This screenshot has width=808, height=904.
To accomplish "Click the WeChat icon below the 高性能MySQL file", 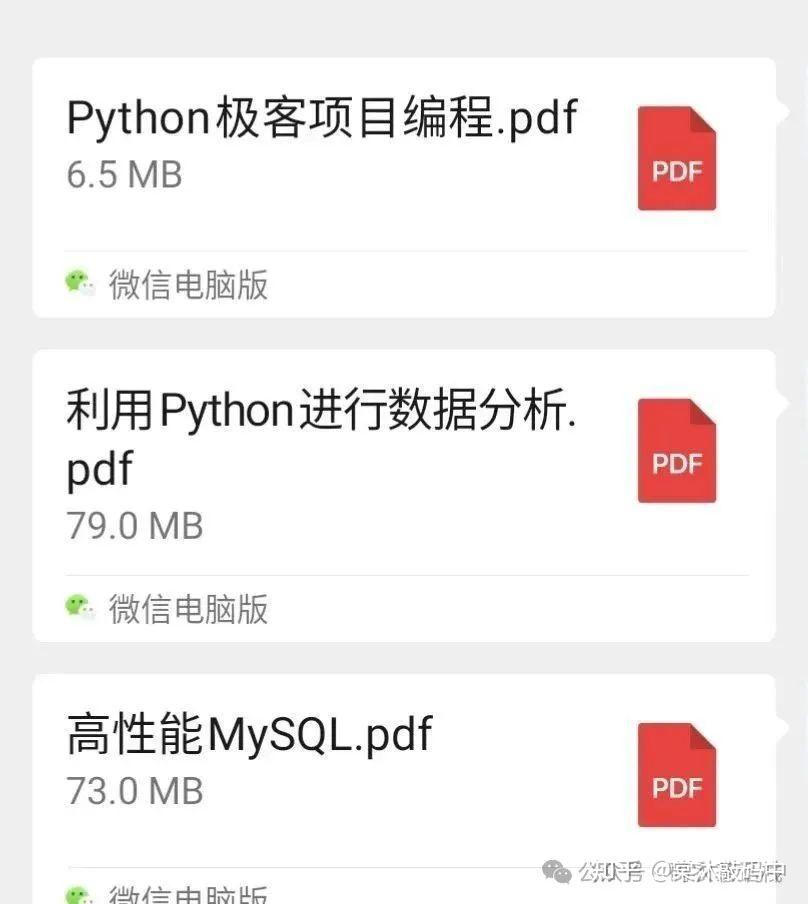I will coord(79,896).
